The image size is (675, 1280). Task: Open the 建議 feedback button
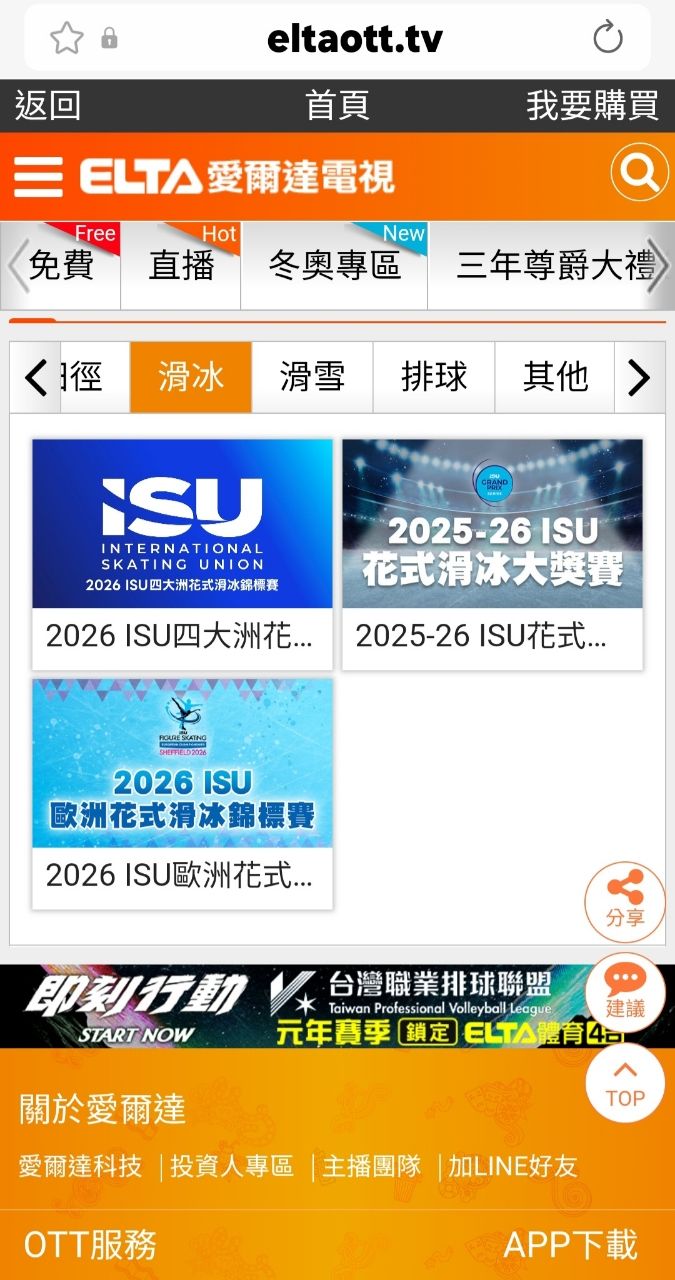tap(625, 991)
